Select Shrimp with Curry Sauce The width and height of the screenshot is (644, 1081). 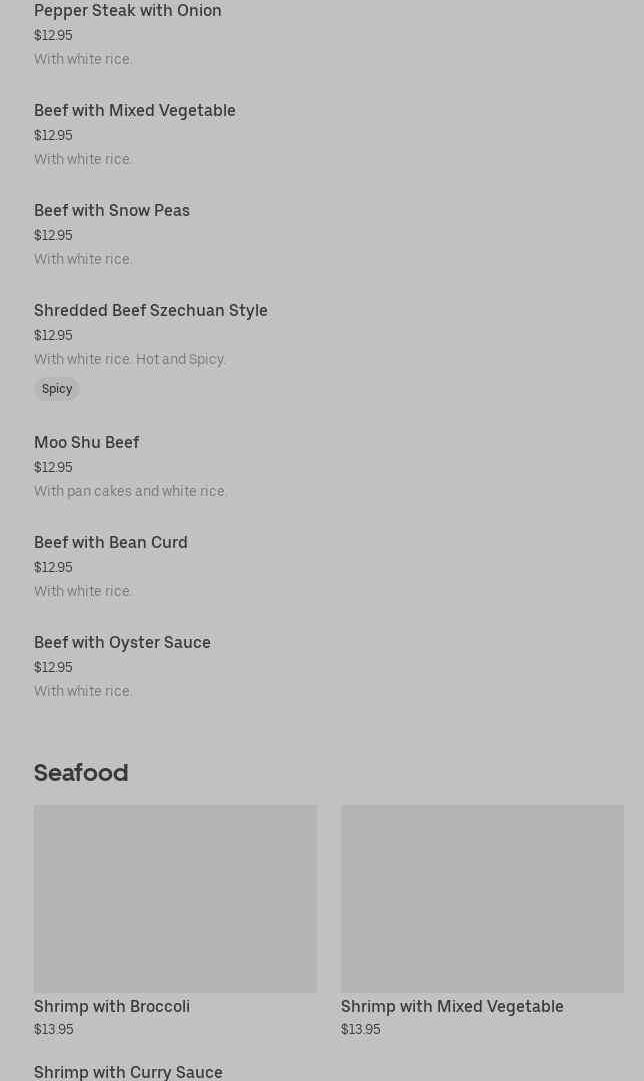pyautogui.click(x=128, y=1072)
